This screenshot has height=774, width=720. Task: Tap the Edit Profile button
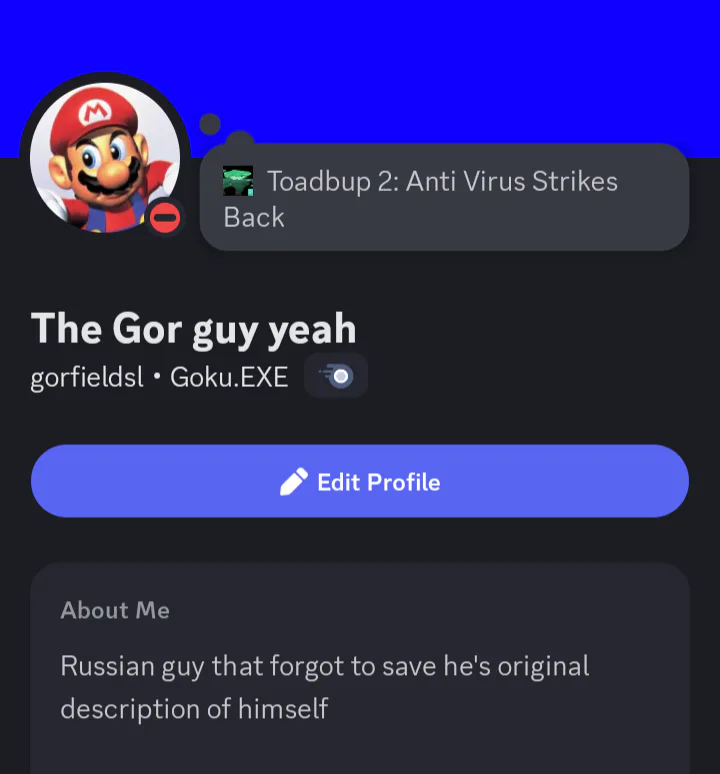[360, 482]
